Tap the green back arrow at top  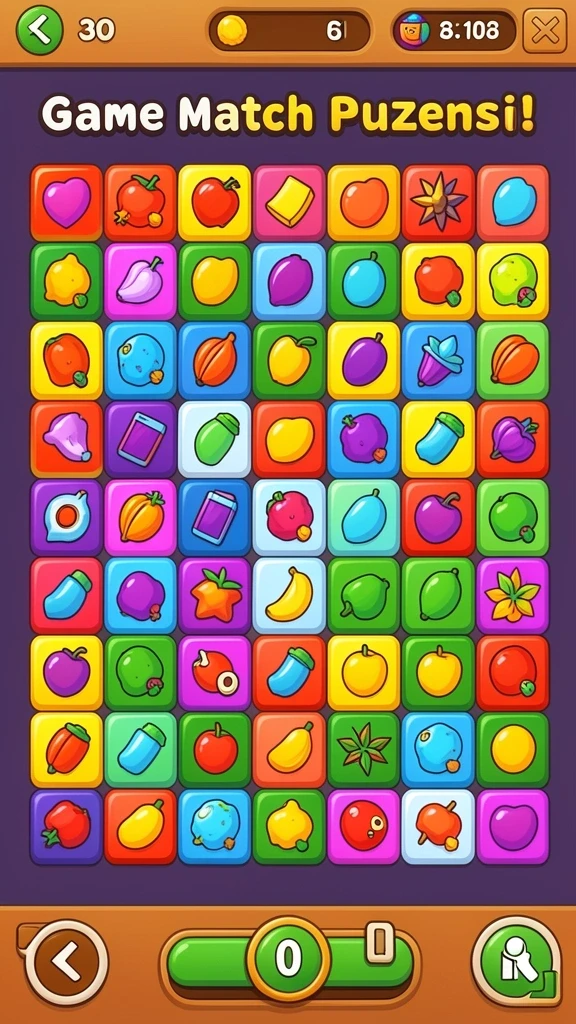[x=40, y=30]
